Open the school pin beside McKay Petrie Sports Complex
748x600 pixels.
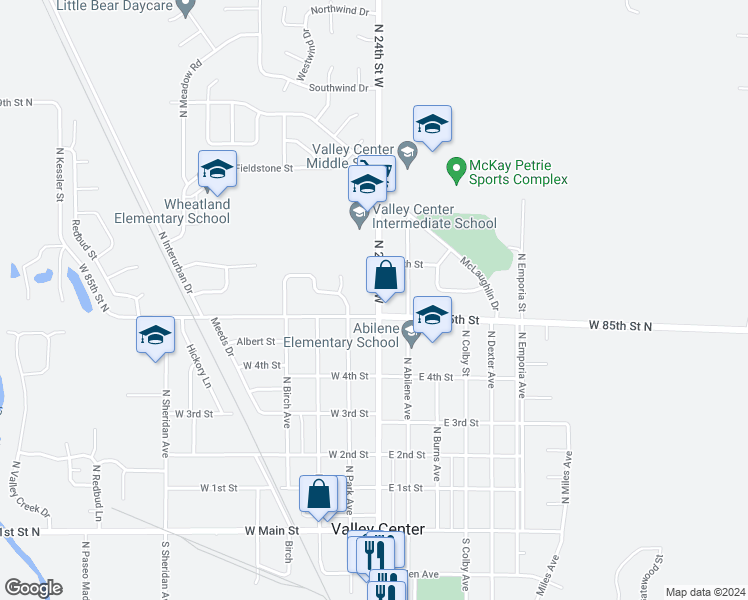pos(432,126)
